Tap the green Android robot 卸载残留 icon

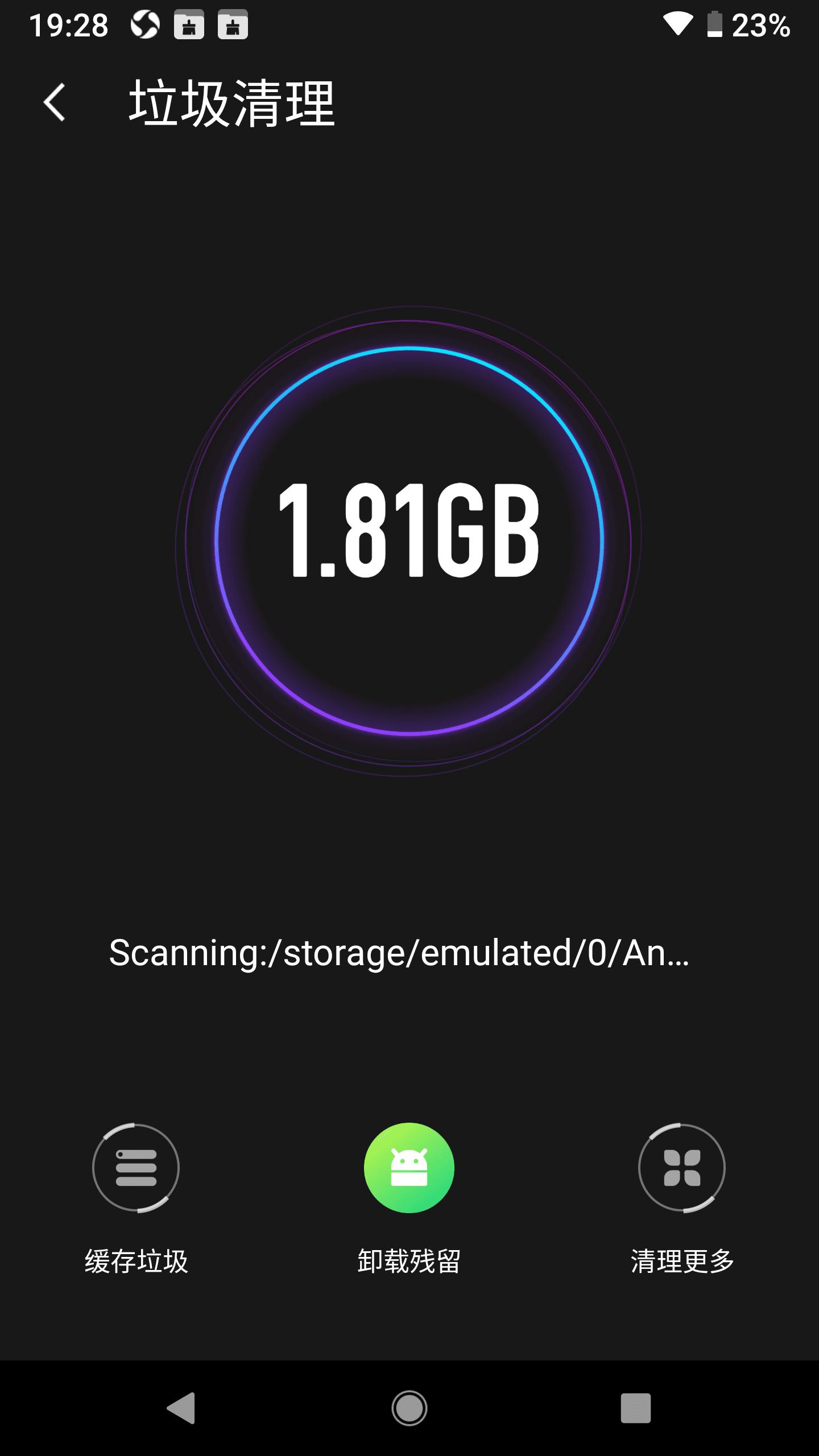point(409,1165)
